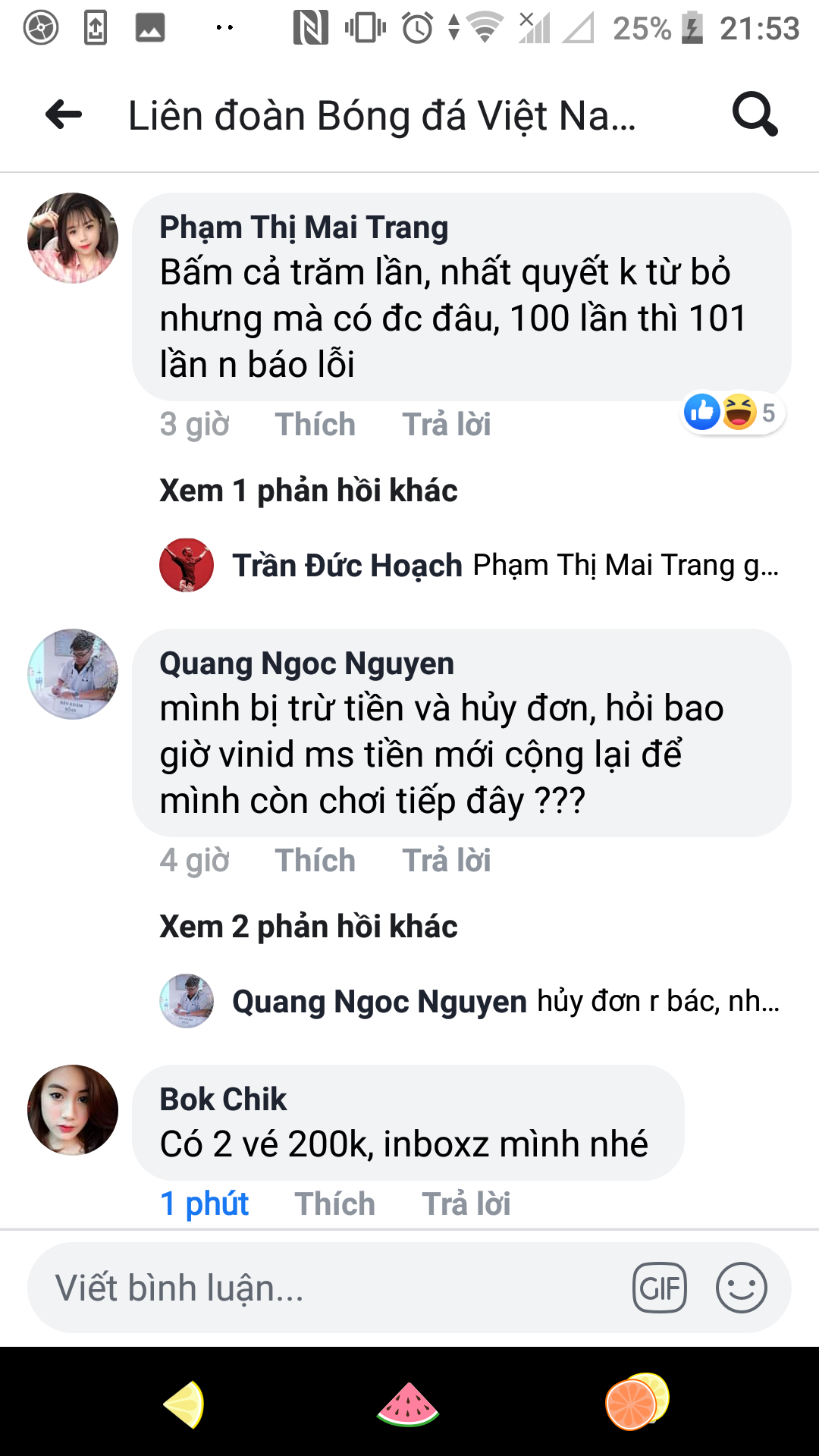Tap the "Viết bình luận..." comment field
819x1456 pixels.
click(303, 1288)
